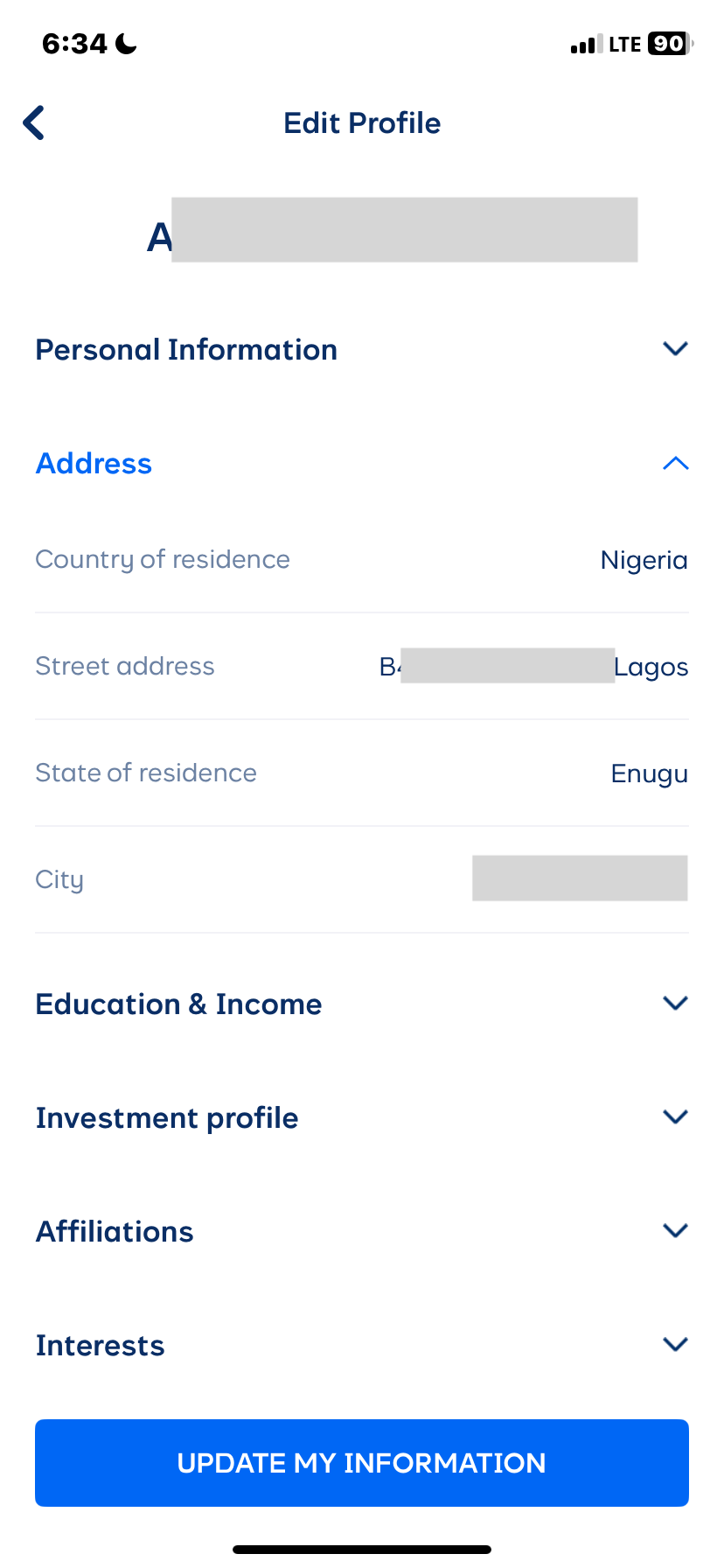Screen dimensions: 724x1568
Task: Tap the Country of residence field
Action: point(162,559)
